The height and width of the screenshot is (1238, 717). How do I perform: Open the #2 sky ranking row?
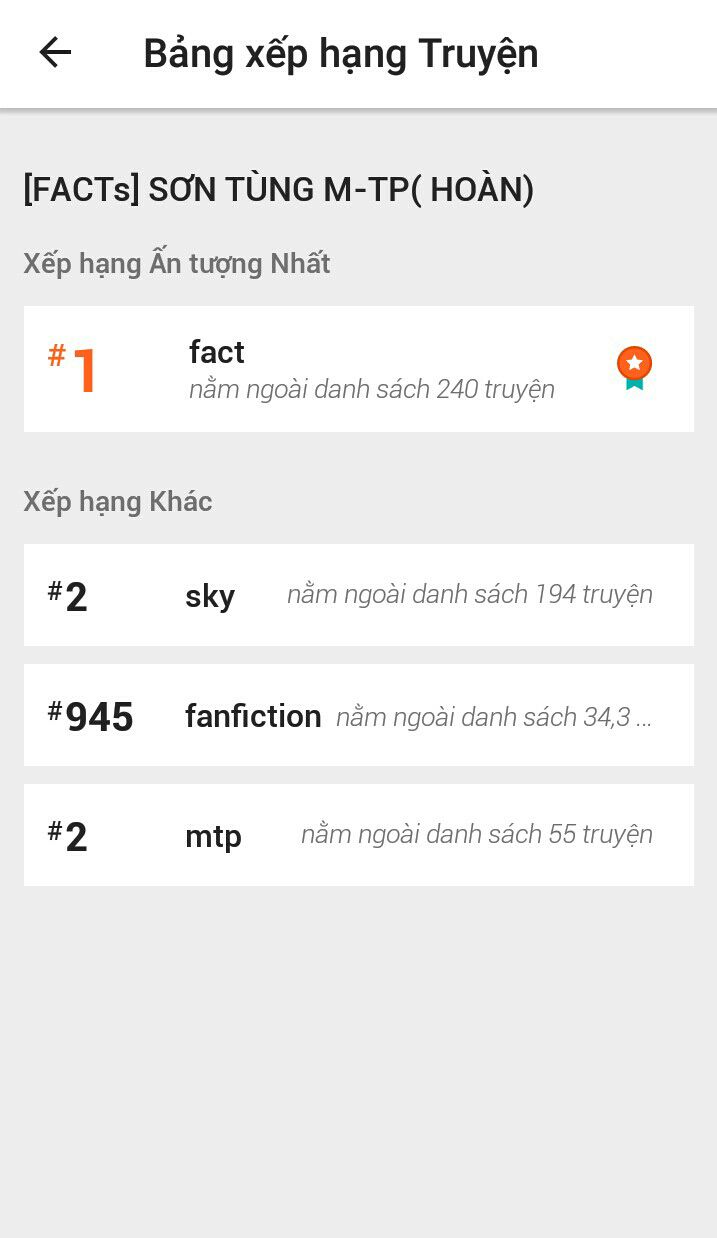pyautogui.click(x=358, y=595)
